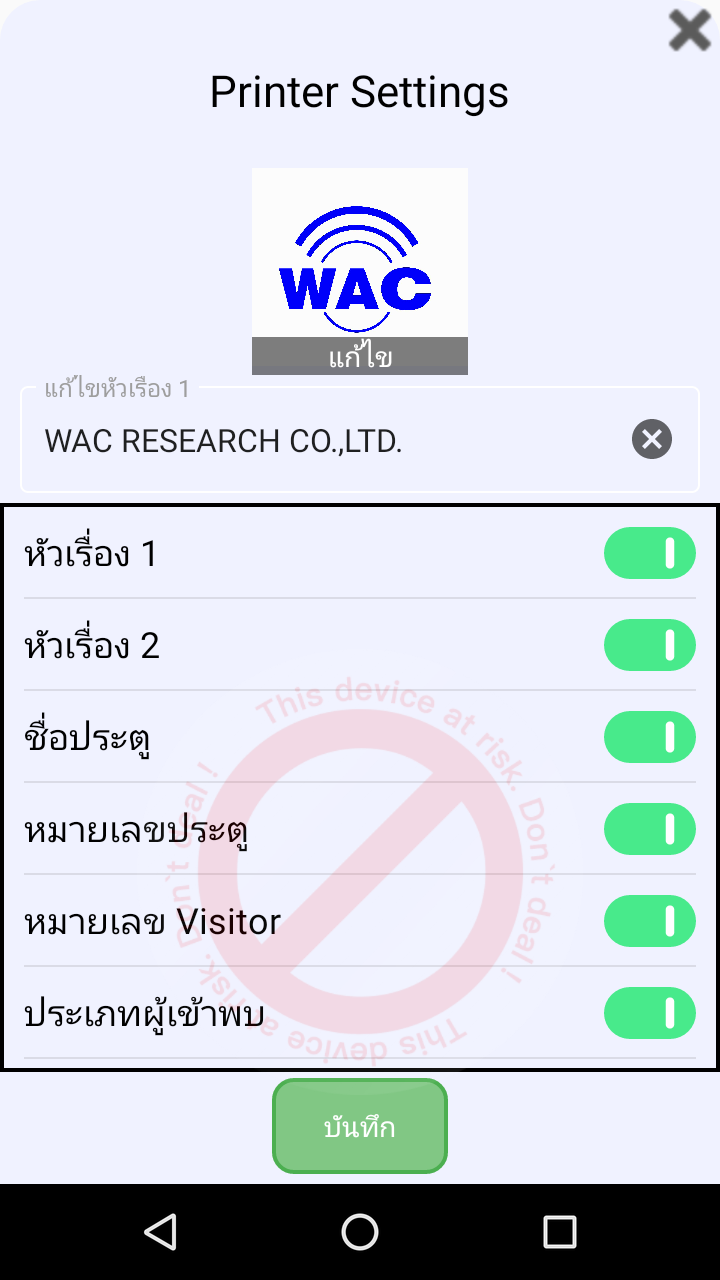Viewport: 720px width, 1280px height.
Task: Turn off ชื่อประตู
Action: pos(650,737)
